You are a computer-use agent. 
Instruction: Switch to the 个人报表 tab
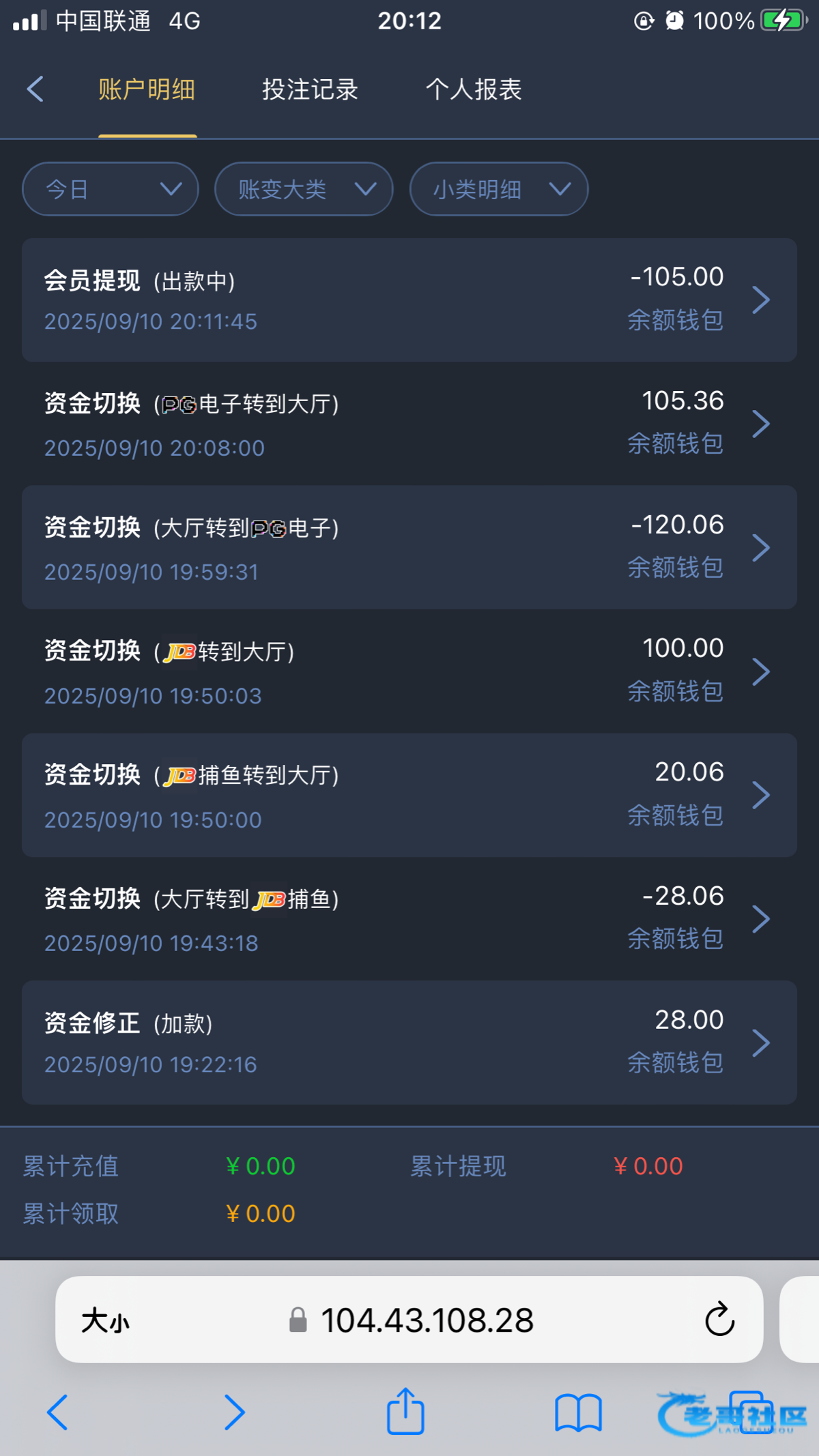(474, 89)
